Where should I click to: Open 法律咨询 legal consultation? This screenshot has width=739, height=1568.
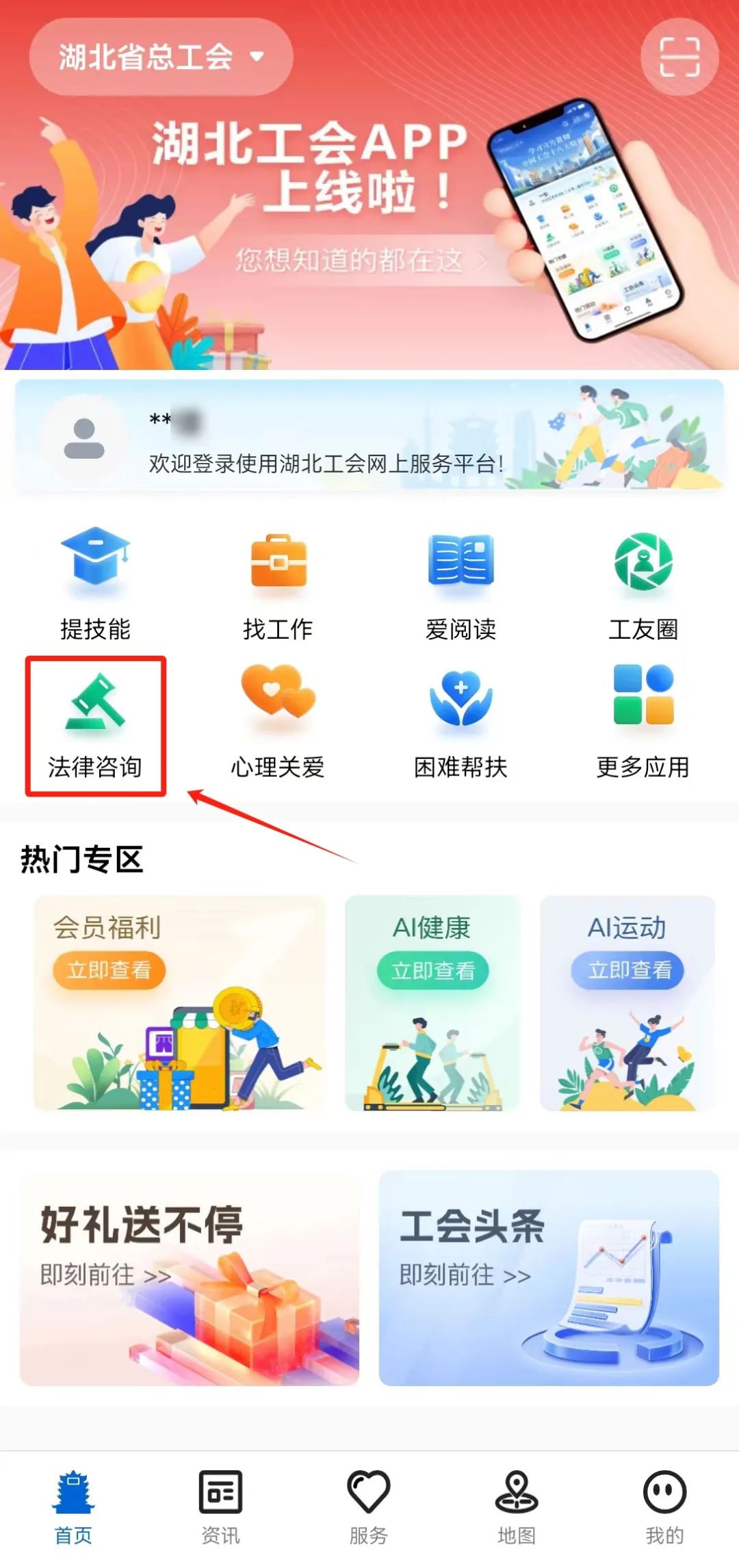pyautogui.click(x=95, y=725)
